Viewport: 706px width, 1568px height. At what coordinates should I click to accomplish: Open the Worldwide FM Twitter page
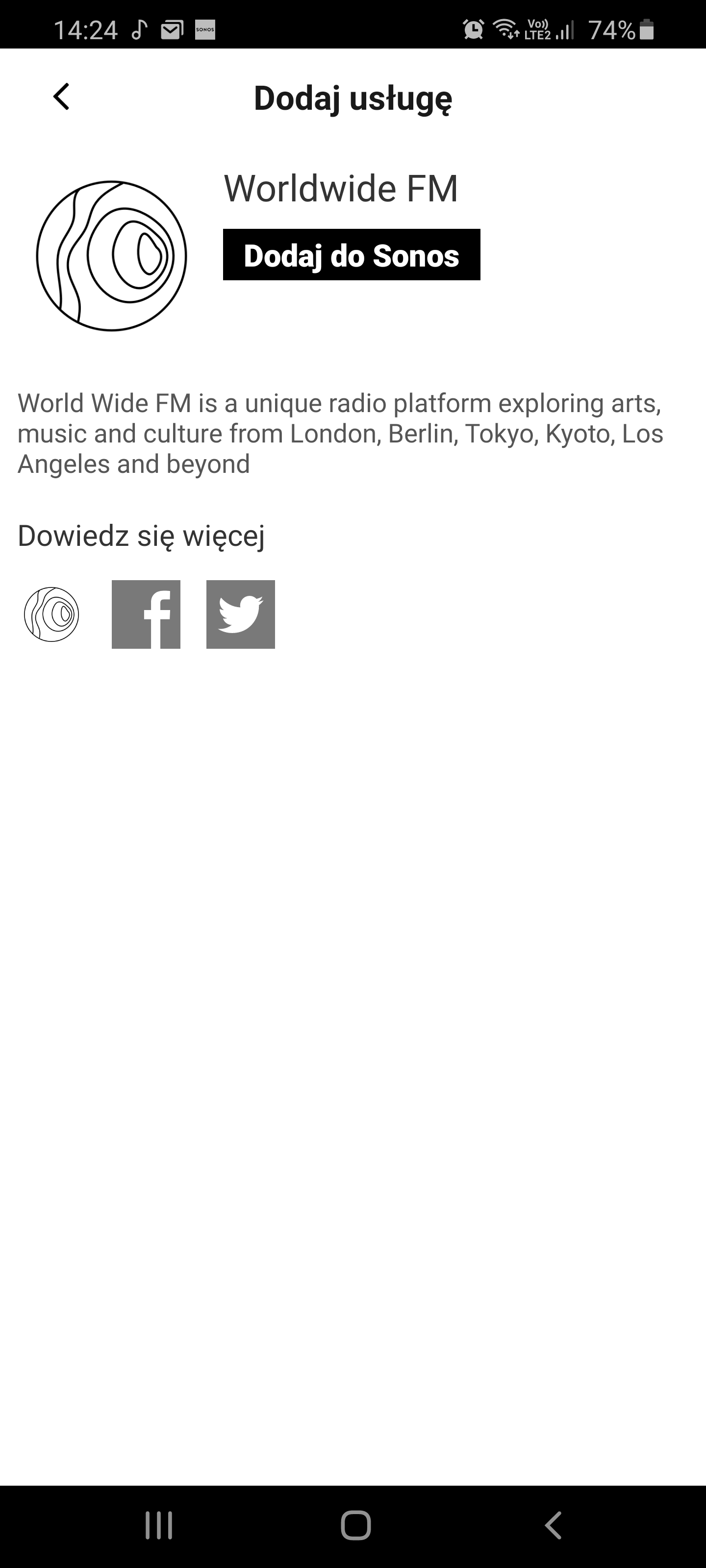tap(241, 614)
